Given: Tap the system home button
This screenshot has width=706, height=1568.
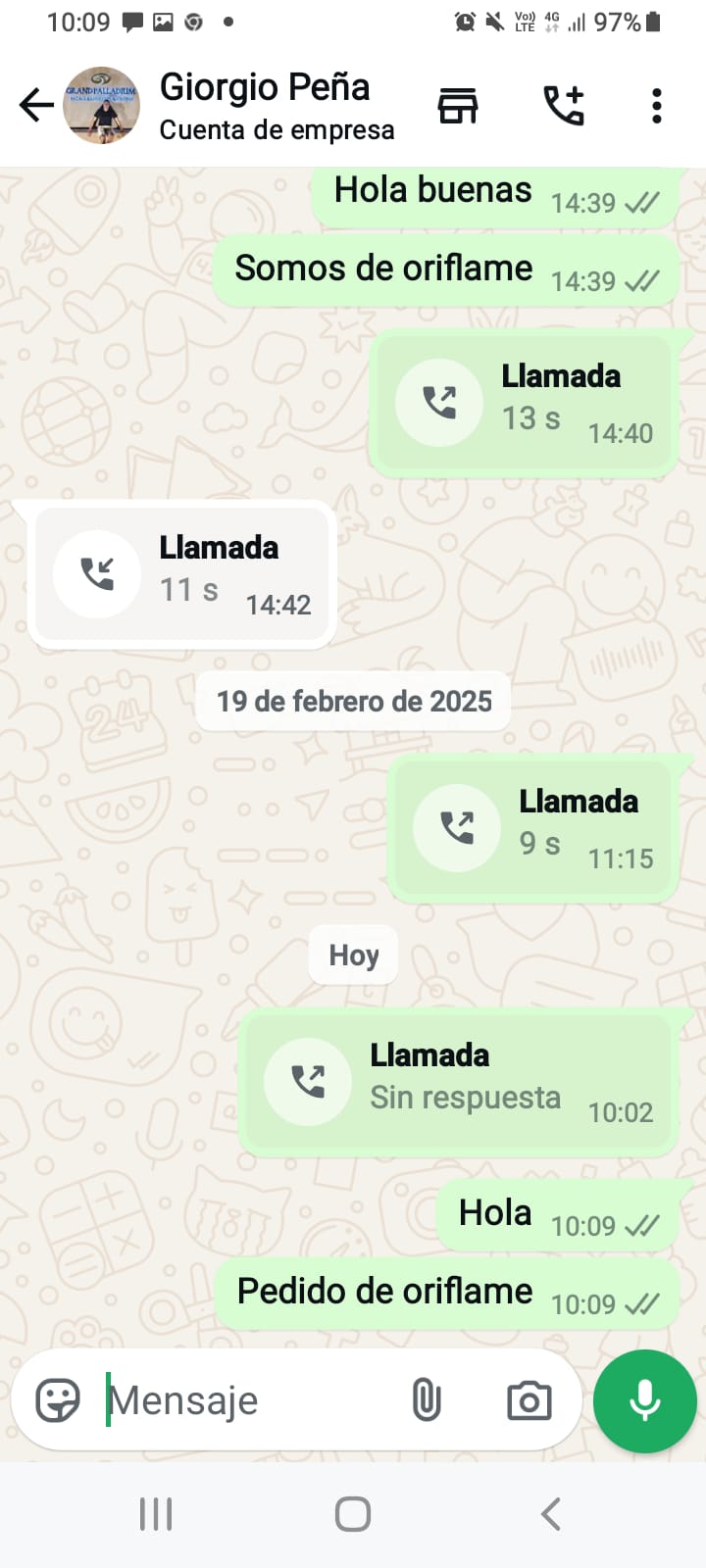Looking at the screenshot, I should [353, 1514].
